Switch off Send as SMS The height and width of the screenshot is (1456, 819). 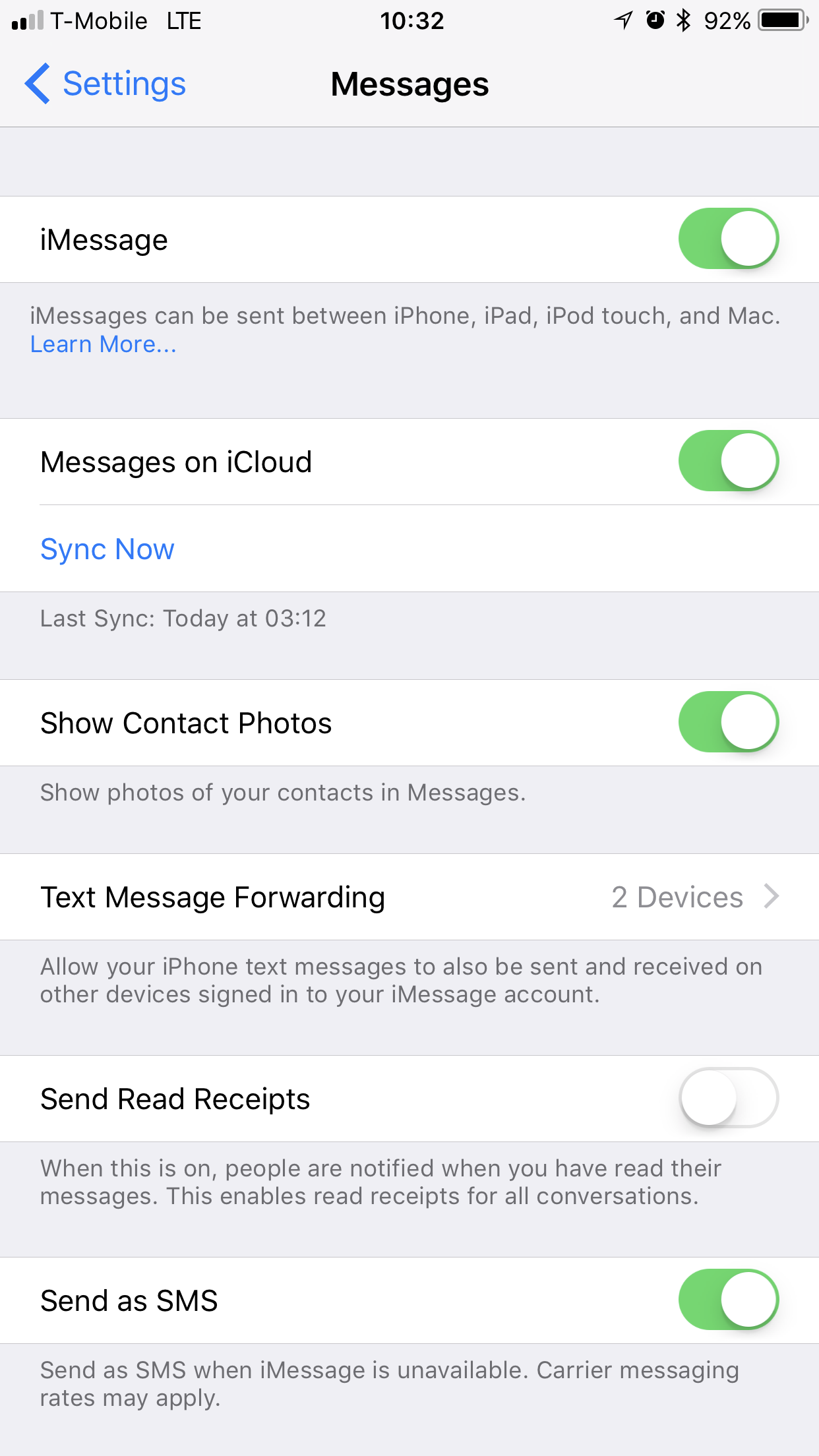tap(728, 1300)
